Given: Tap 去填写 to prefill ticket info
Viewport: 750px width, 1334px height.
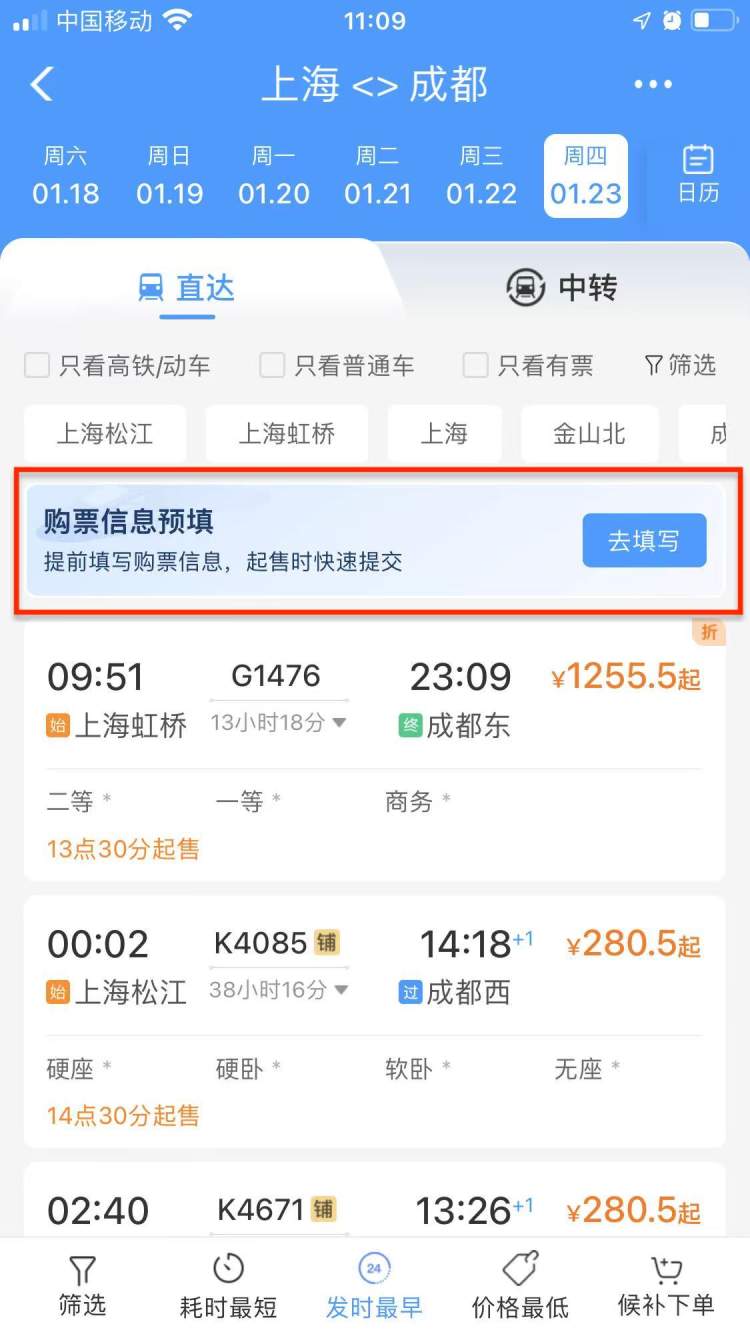Looking at the screenshot, I should (x=644, y=541).
